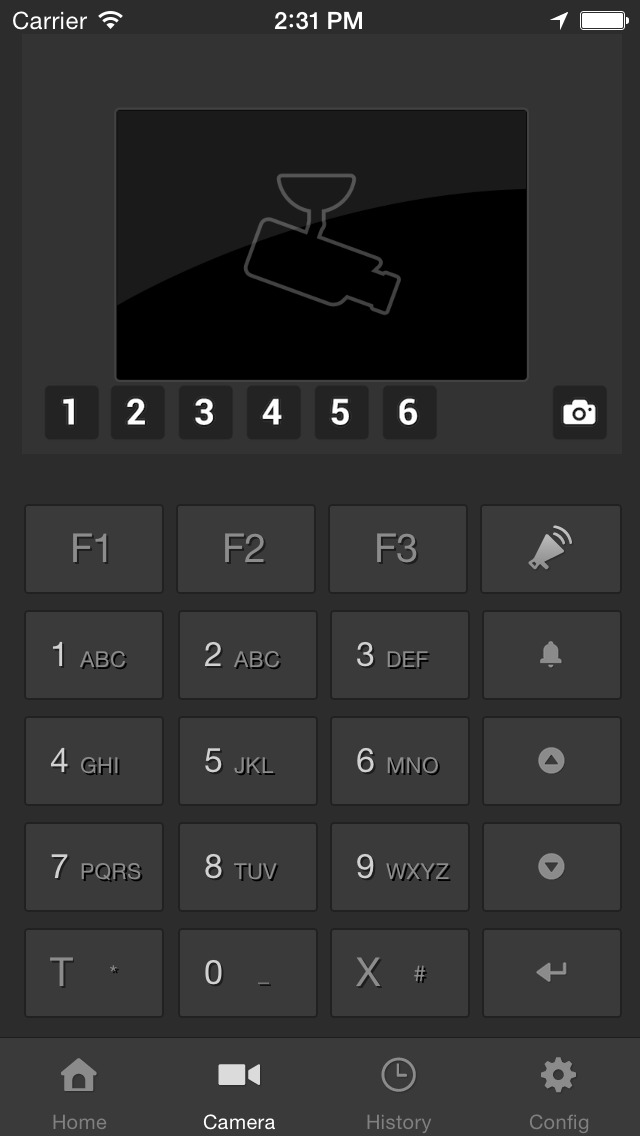Tap the T star key
Screen dimensions: 640x1136
[94, 973]
